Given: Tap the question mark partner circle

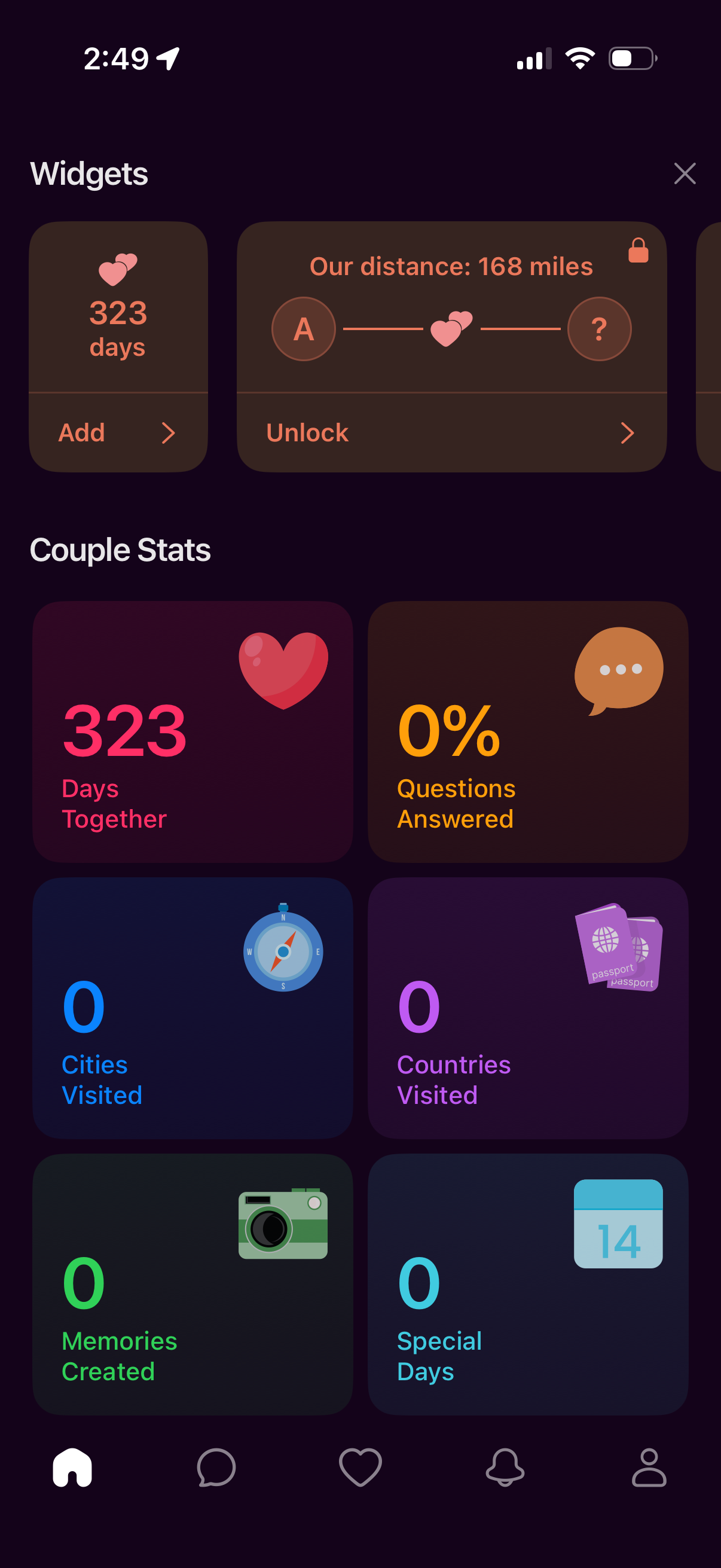Looking at the screenshot, I should pos(599,330).
